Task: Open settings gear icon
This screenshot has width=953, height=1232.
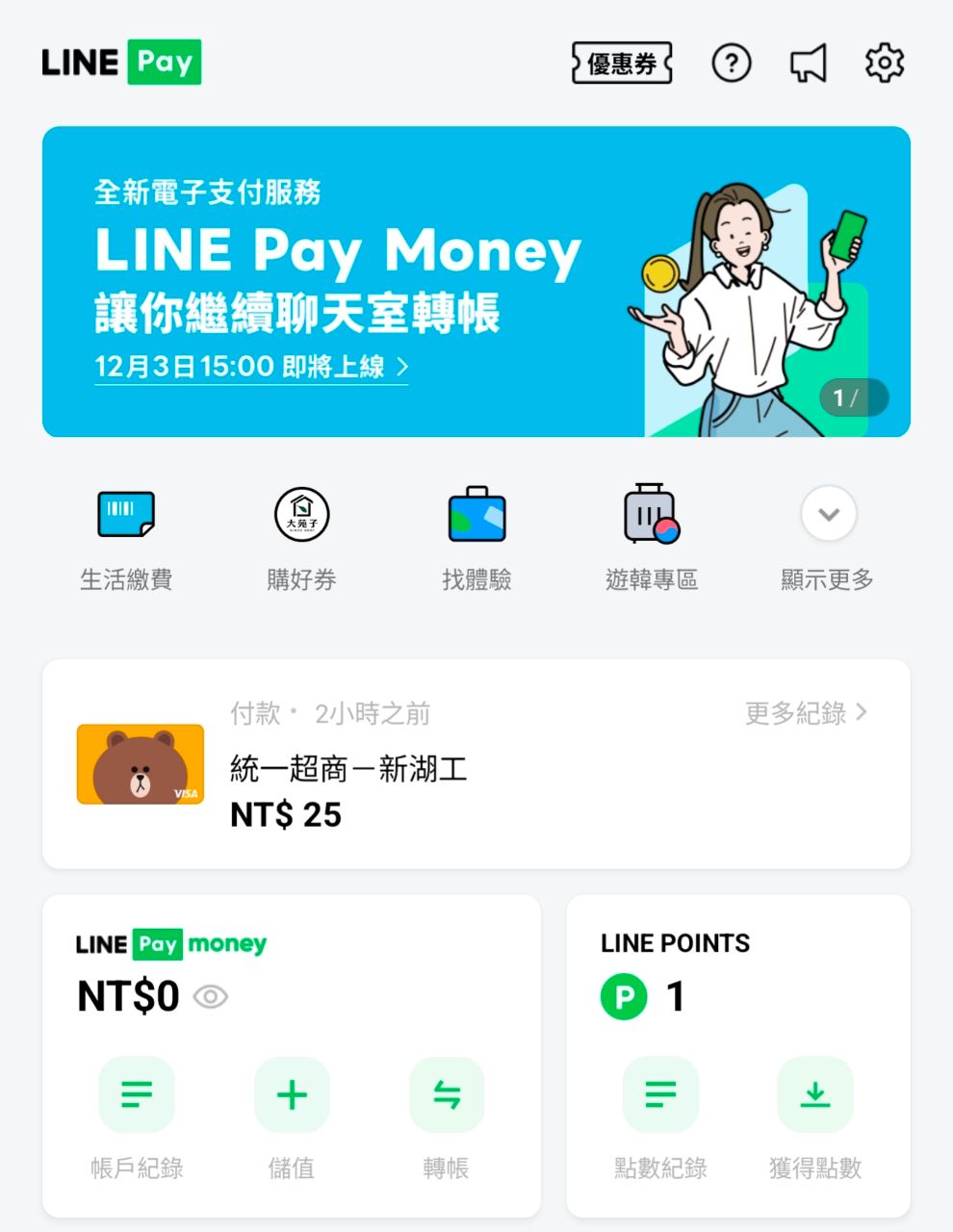Action: [x=885, y=64]
